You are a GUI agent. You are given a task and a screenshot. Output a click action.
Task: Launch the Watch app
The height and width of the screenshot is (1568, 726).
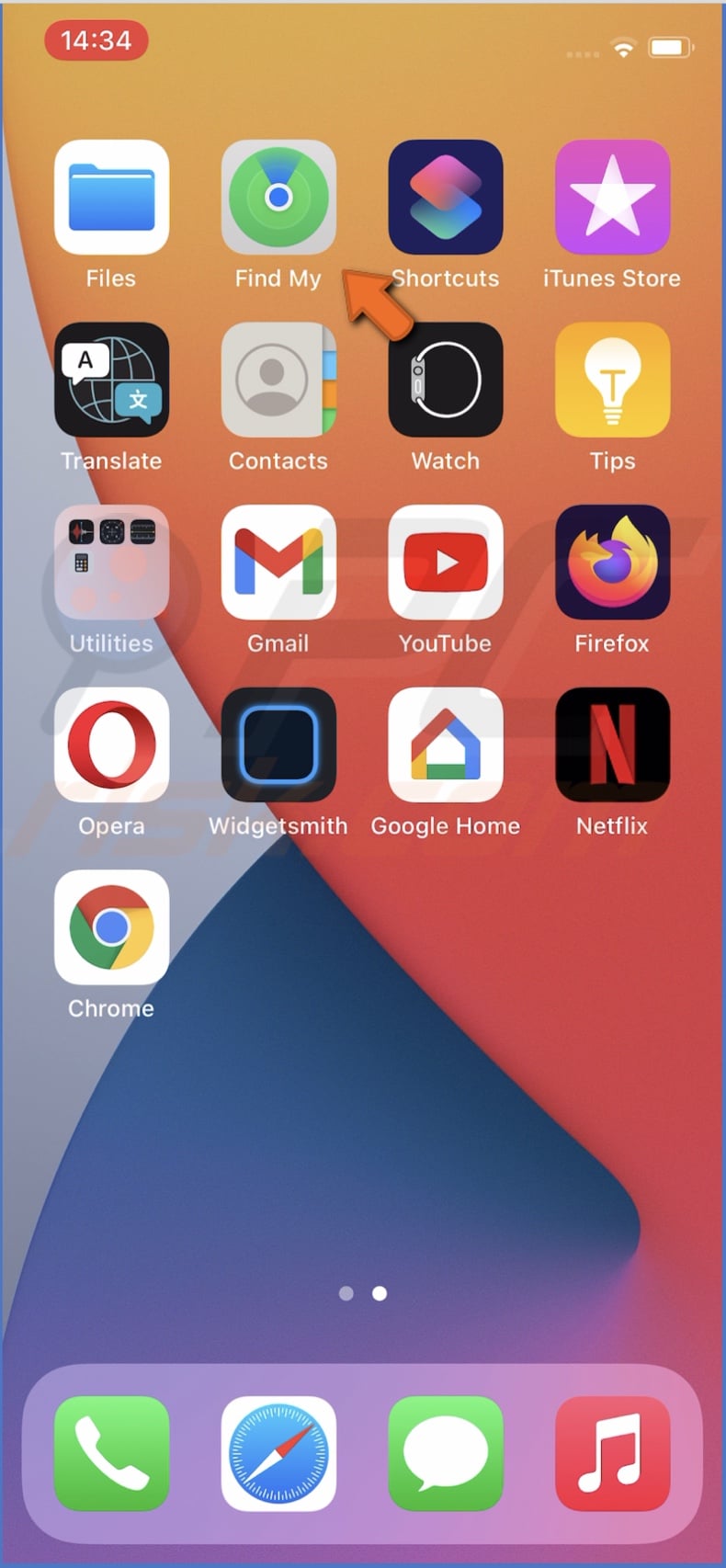coord(445,380)
